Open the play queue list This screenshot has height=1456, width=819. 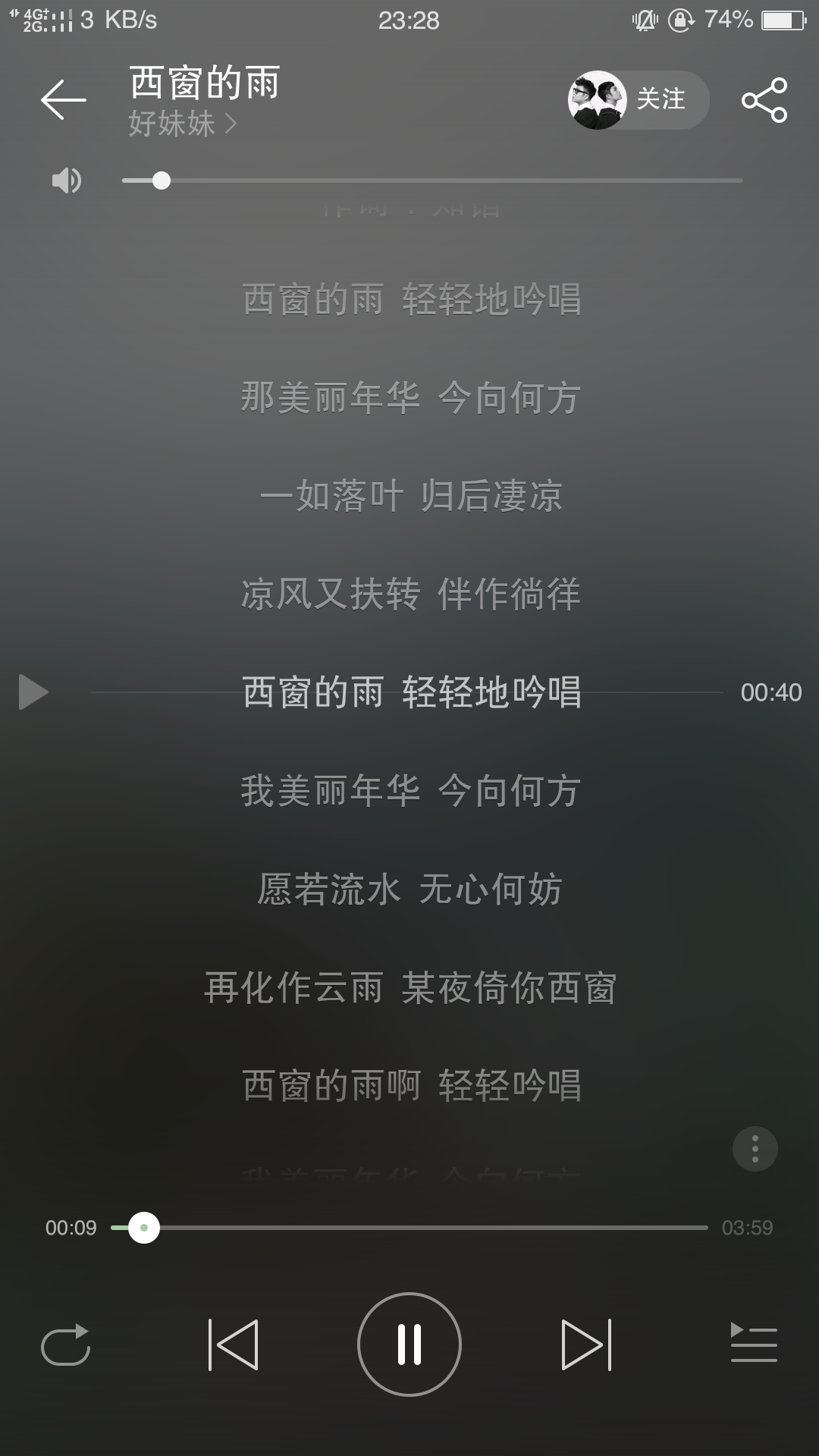(x=753, y=1343)
